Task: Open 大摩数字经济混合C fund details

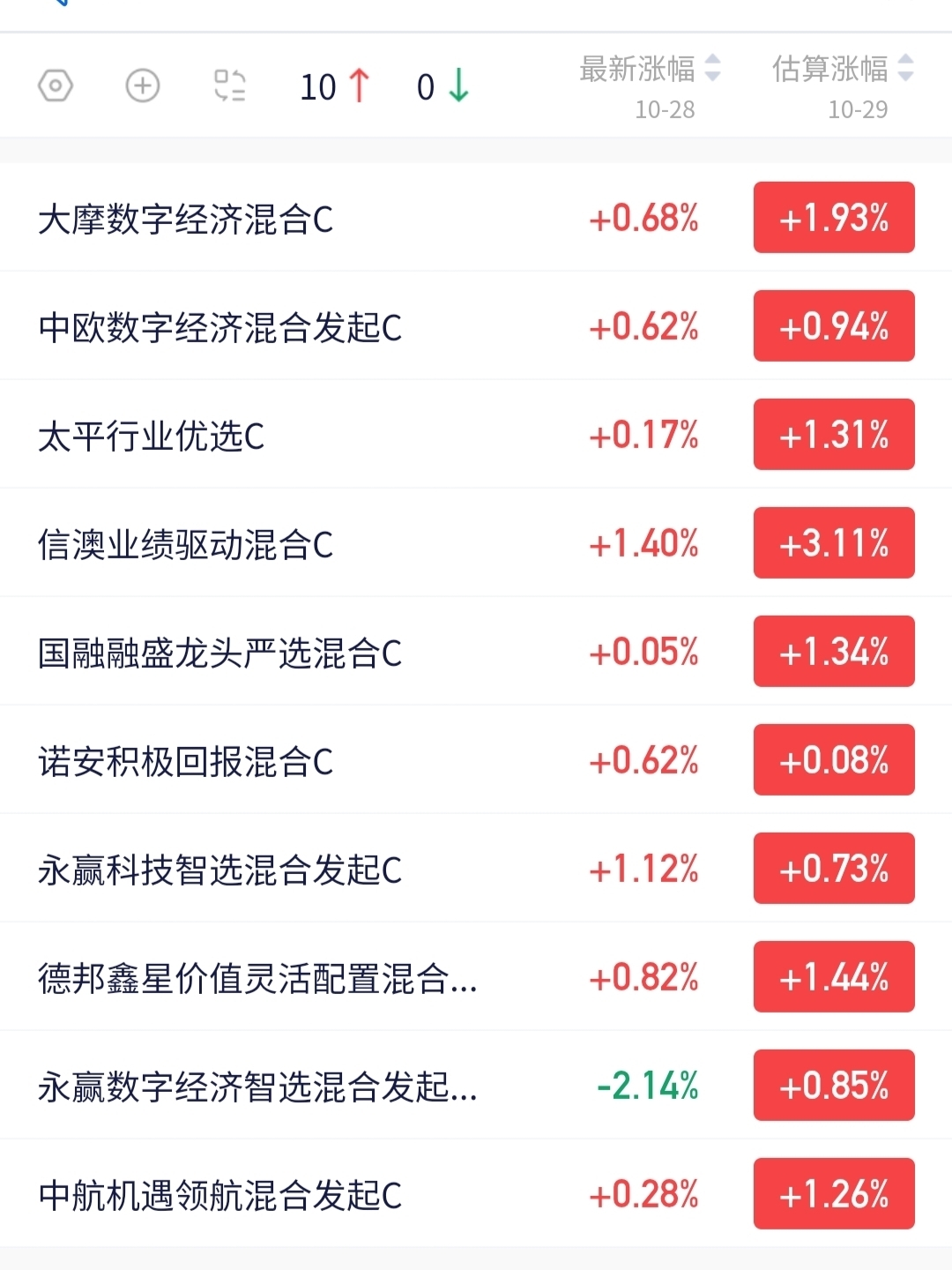Action: click(186, 220)
